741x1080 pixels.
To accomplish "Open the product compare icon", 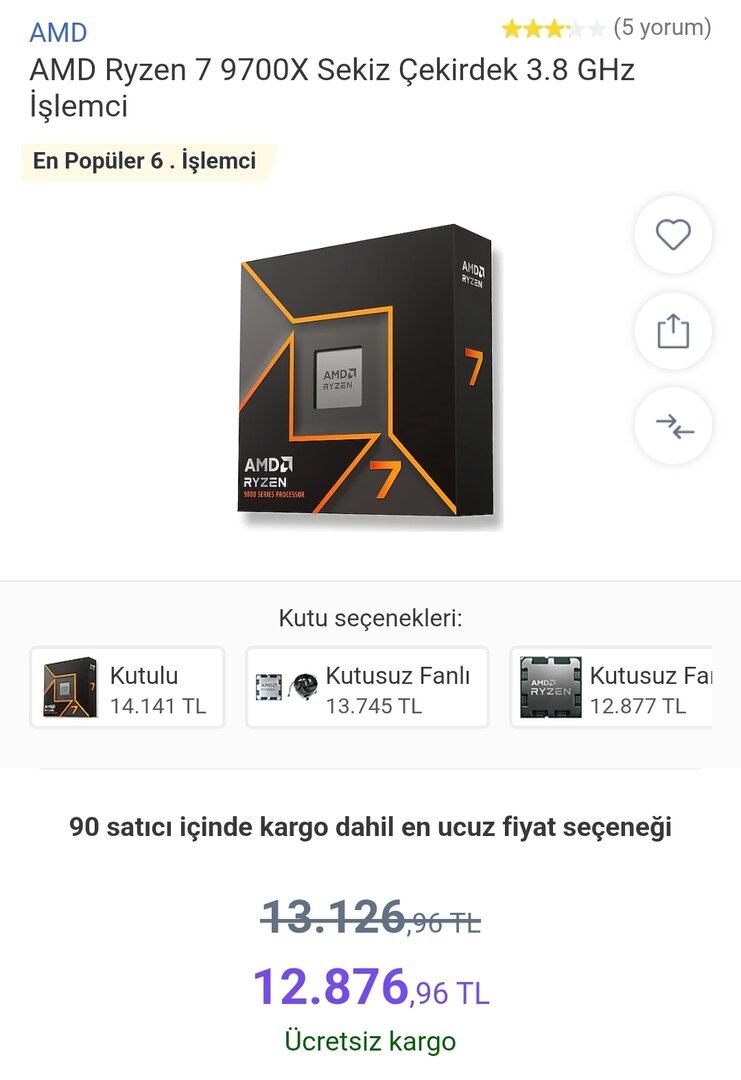I will (673, 427).
